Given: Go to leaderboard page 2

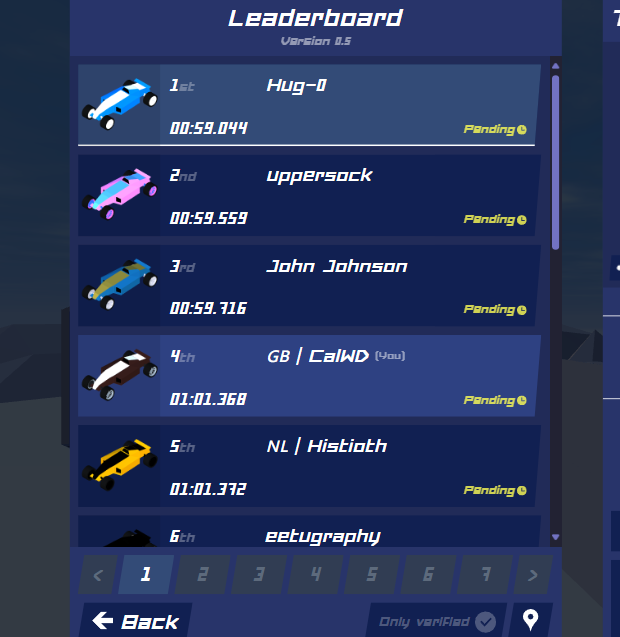Looking at the screenshot, I should coord(202,575).
